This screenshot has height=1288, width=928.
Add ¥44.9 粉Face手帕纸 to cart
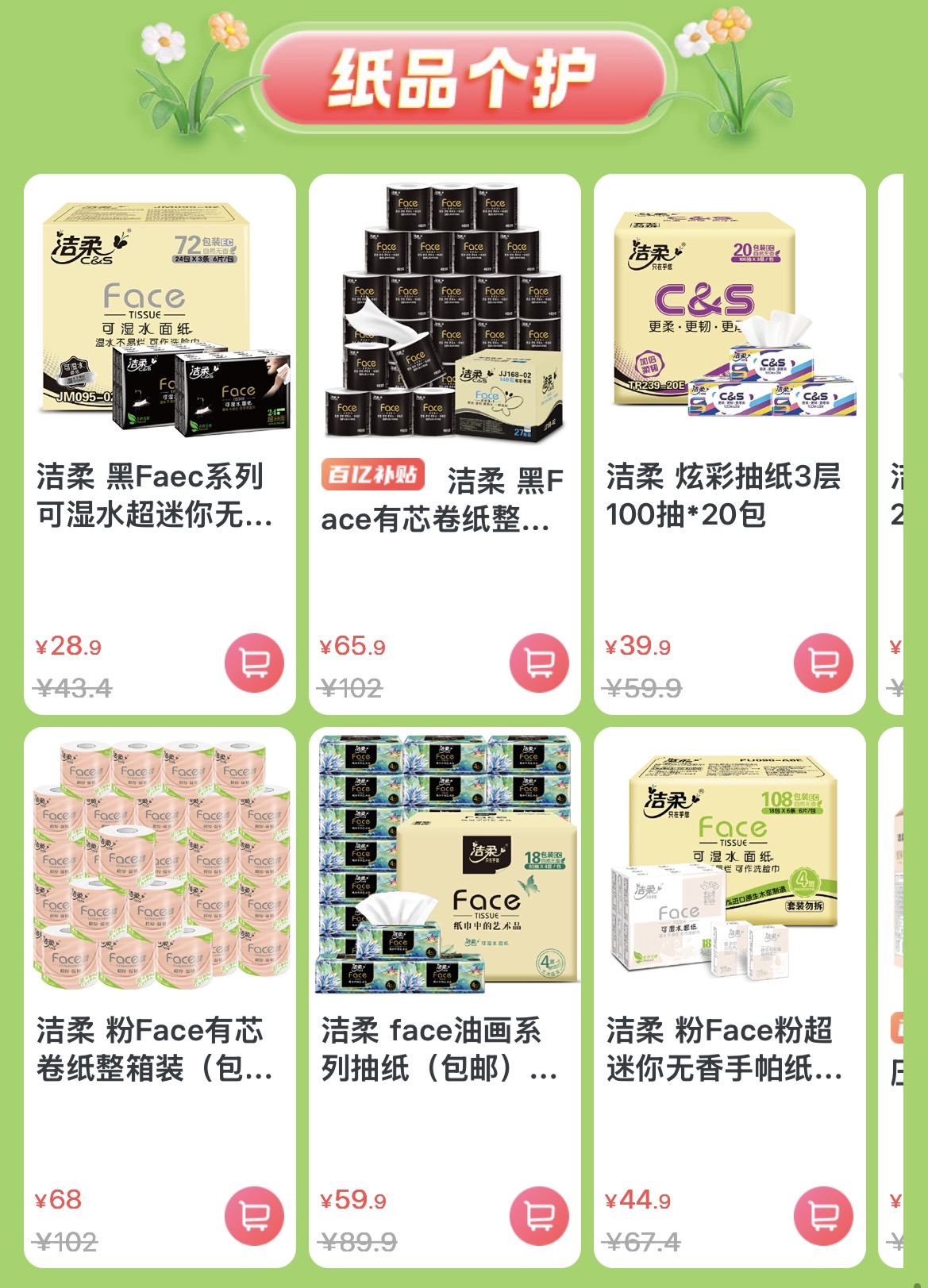tap(823, 1215)
